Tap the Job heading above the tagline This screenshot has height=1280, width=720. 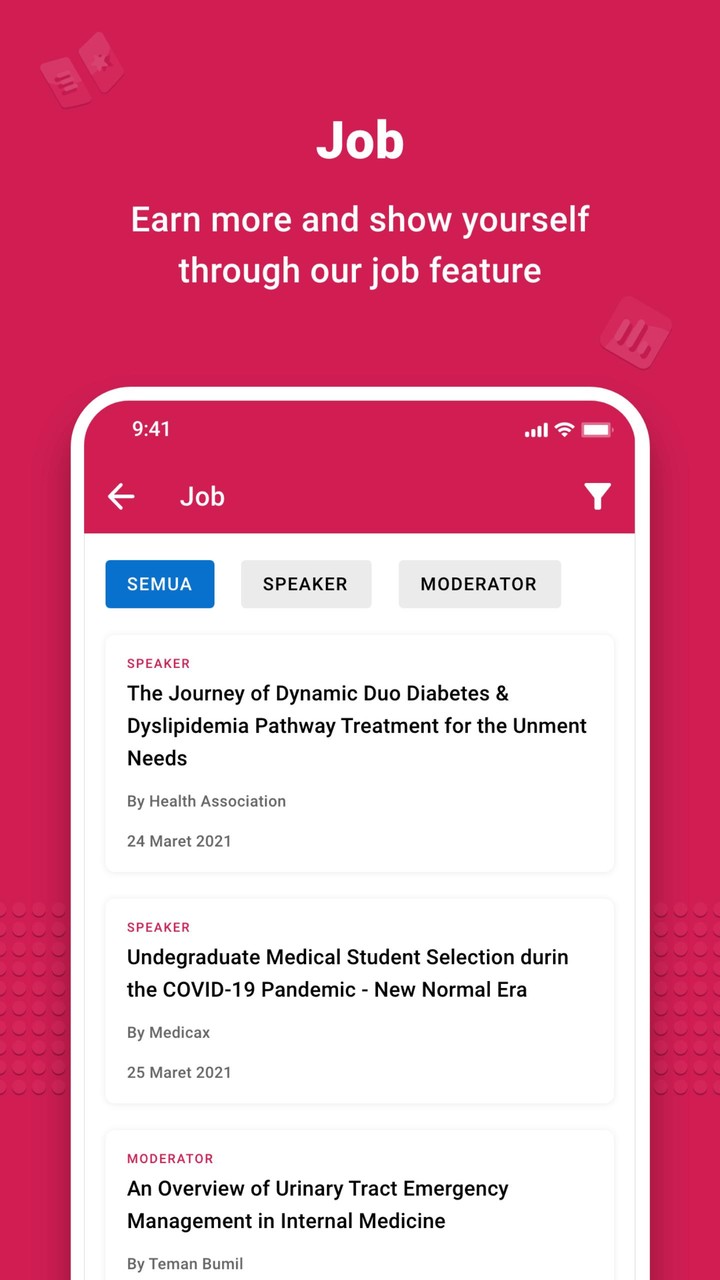click(360, 140)
